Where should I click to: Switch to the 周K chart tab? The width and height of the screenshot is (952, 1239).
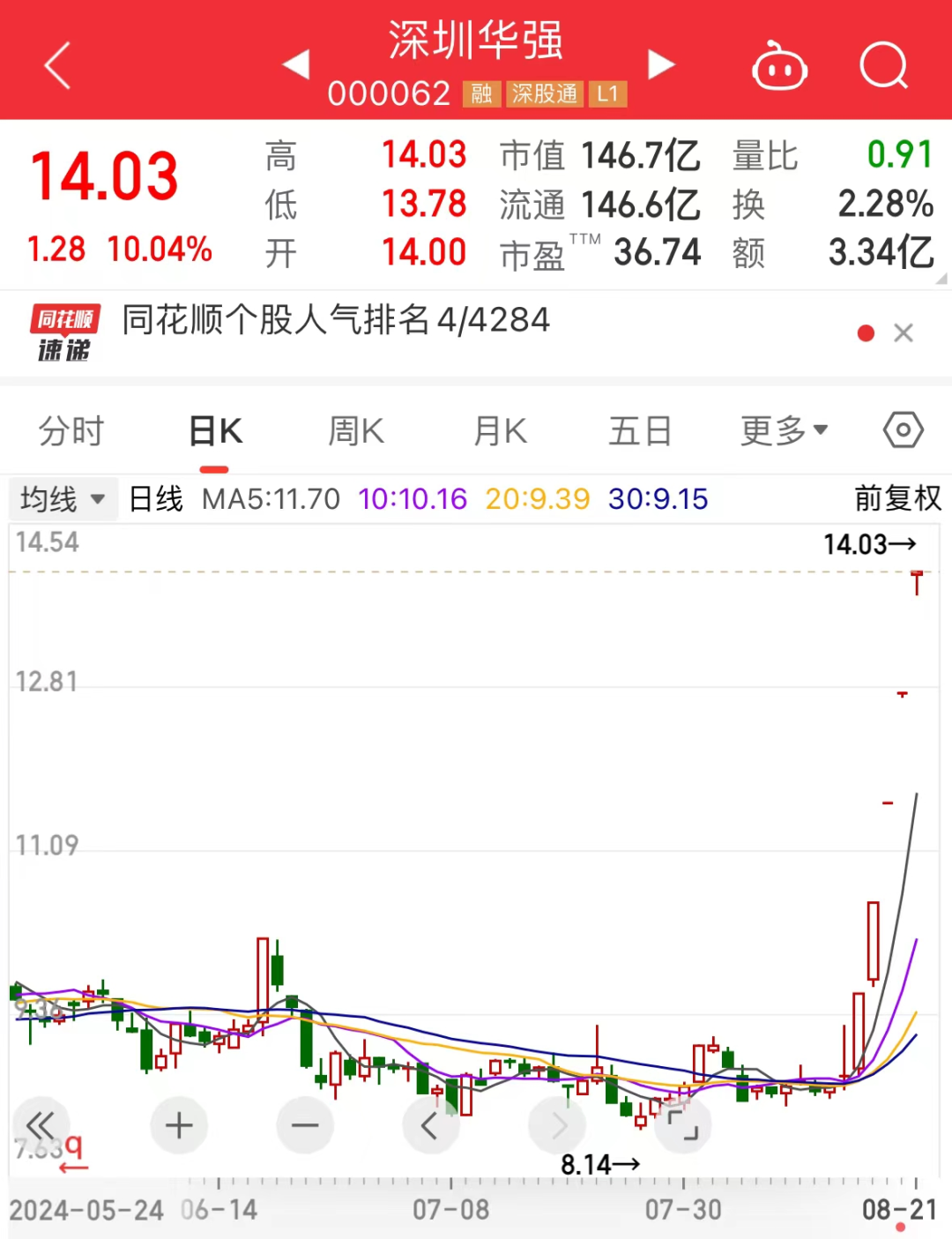pos(356,431)
